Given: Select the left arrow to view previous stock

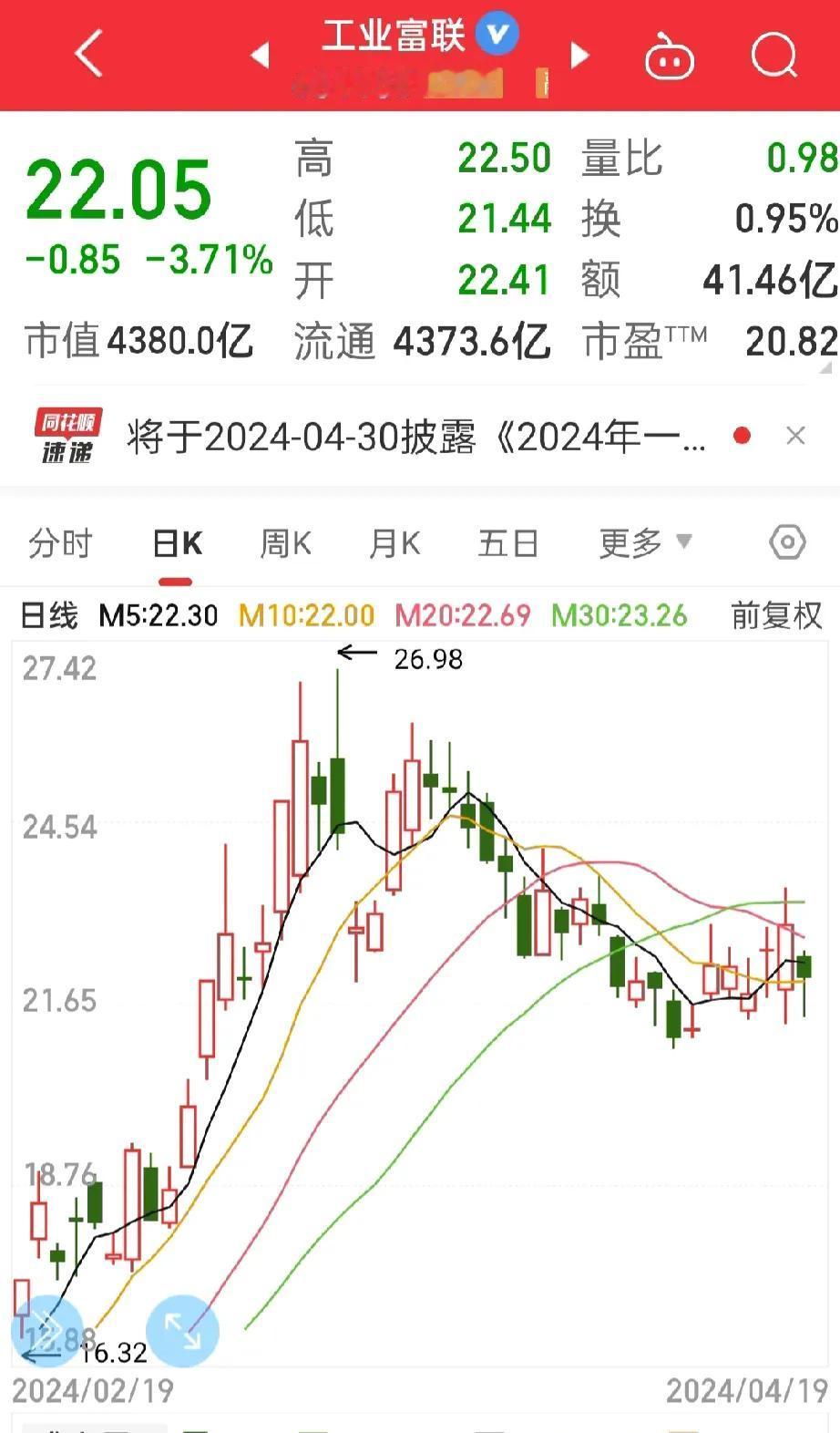Looking at the screenshot, I should [260, 56].
